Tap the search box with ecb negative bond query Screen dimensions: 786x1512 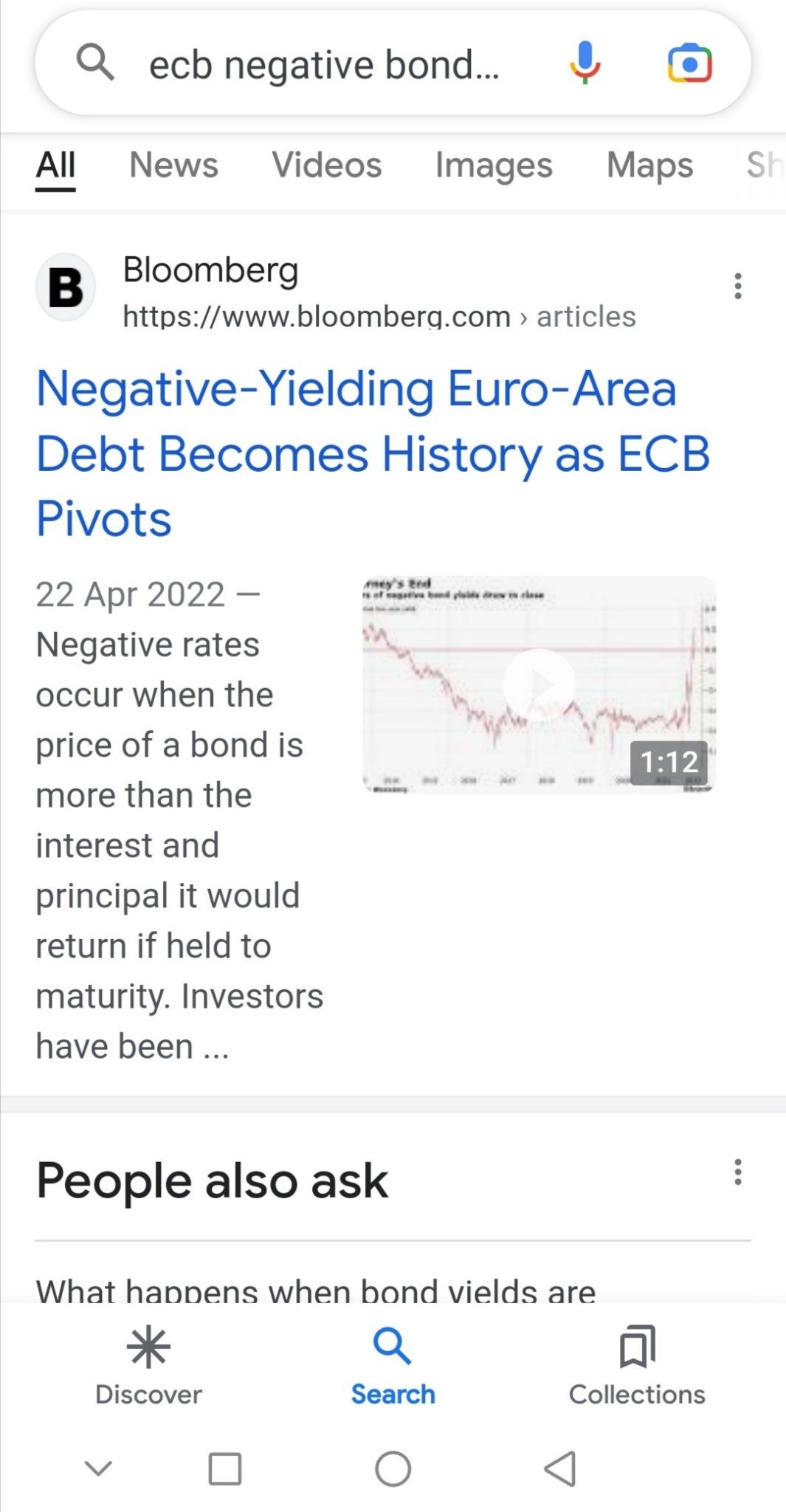point(325,64)
